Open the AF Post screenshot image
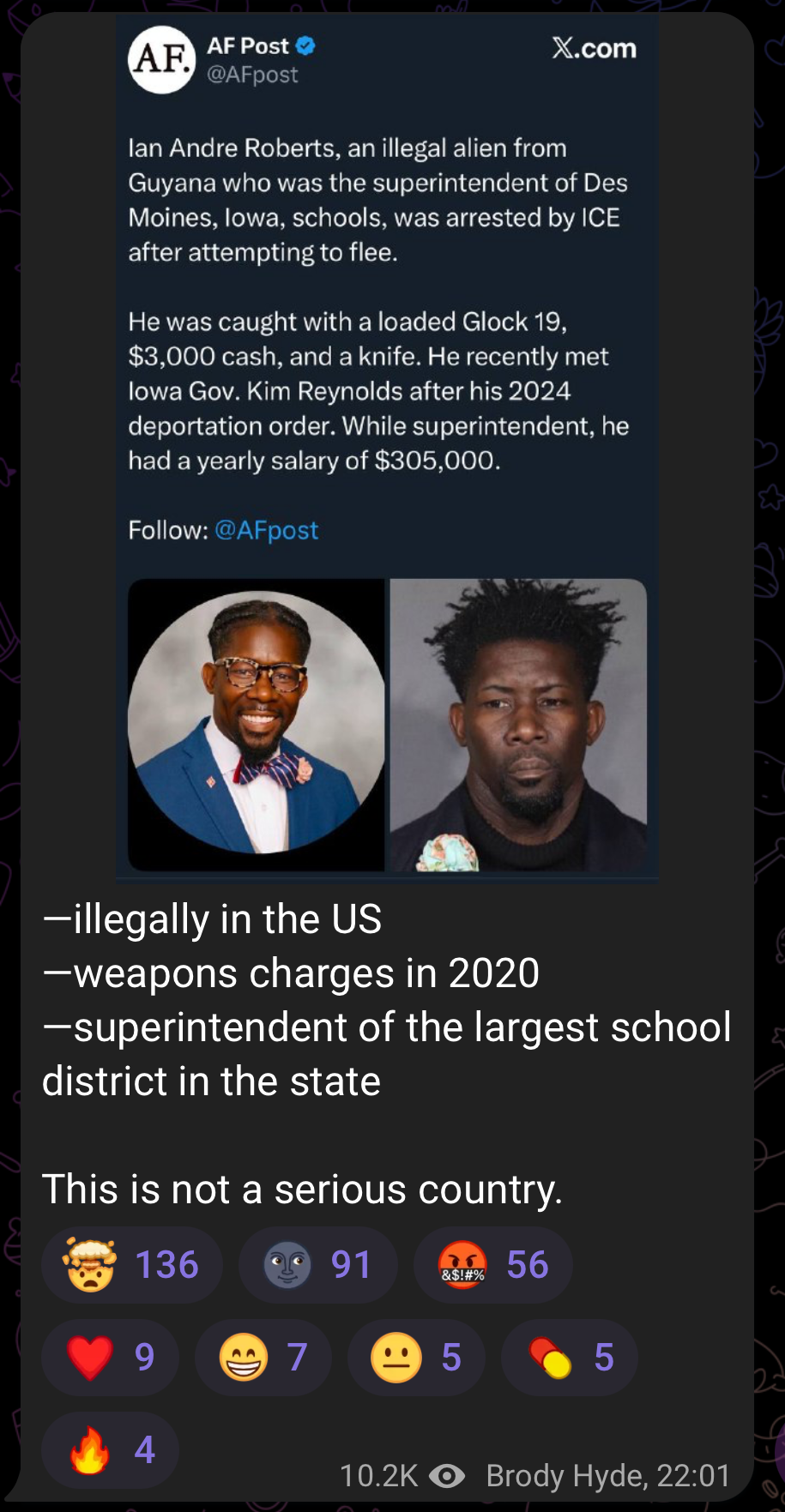The height and width of the screenshot is (1512, 785). (387, 446)
